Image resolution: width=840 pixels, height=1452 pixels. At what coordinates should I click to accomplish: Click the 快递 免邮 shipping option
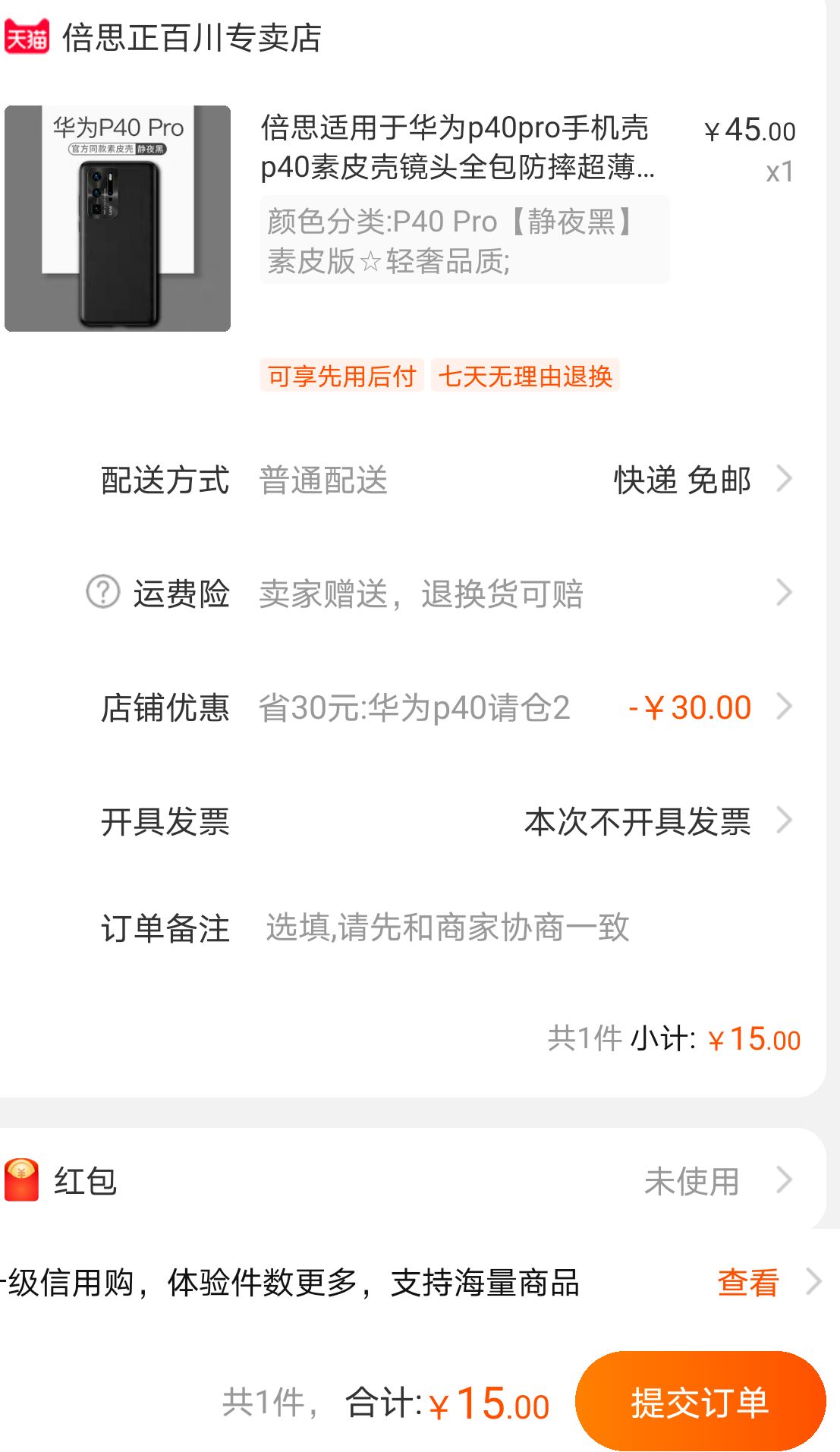click(681, 480)
